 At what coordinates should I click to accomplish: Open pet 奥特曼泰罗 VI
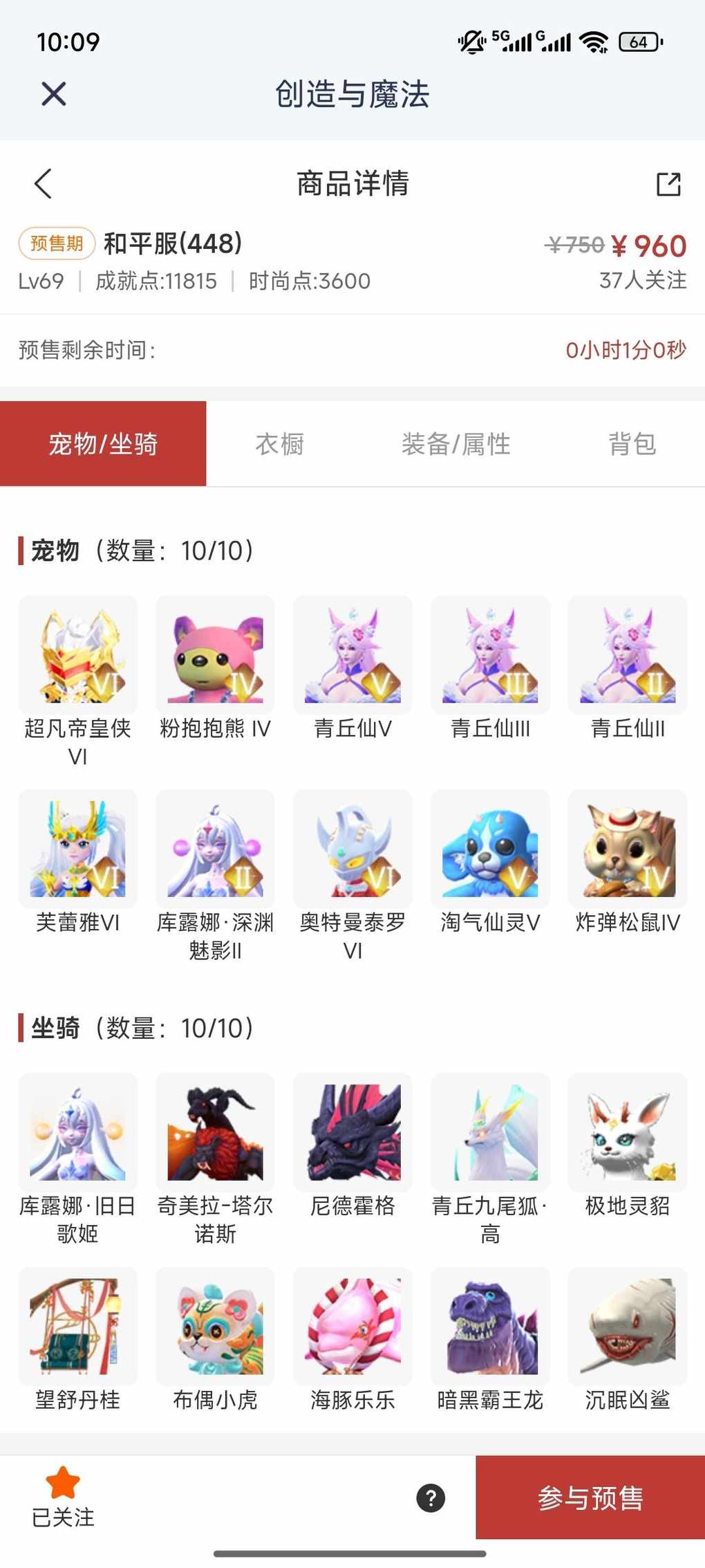352,849
